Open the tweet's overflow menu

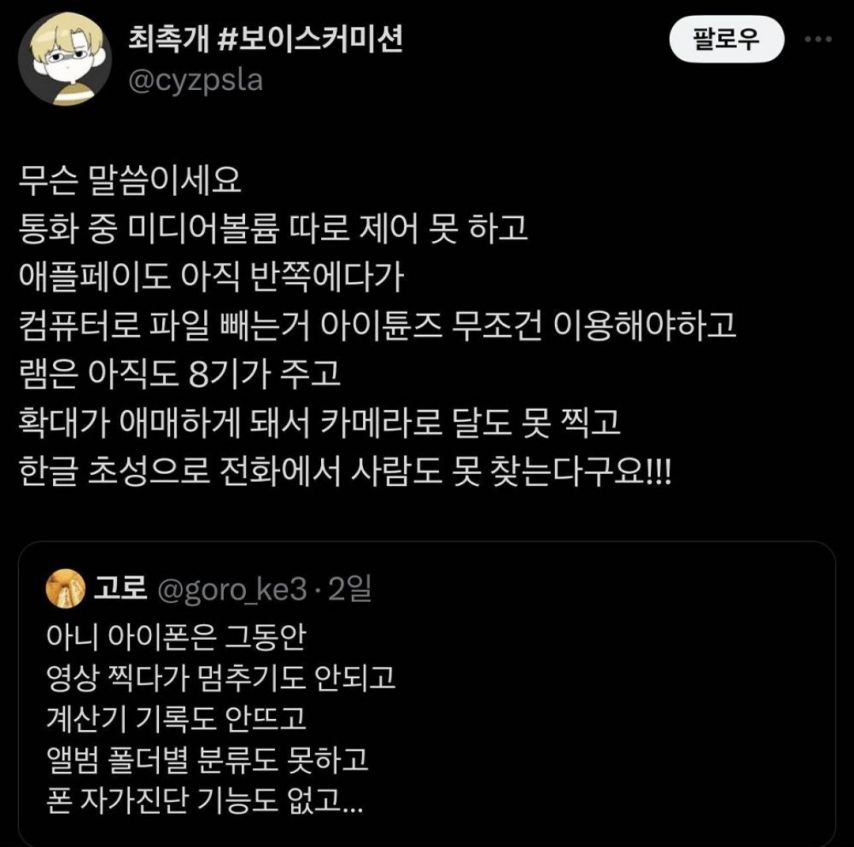point(818,39)
